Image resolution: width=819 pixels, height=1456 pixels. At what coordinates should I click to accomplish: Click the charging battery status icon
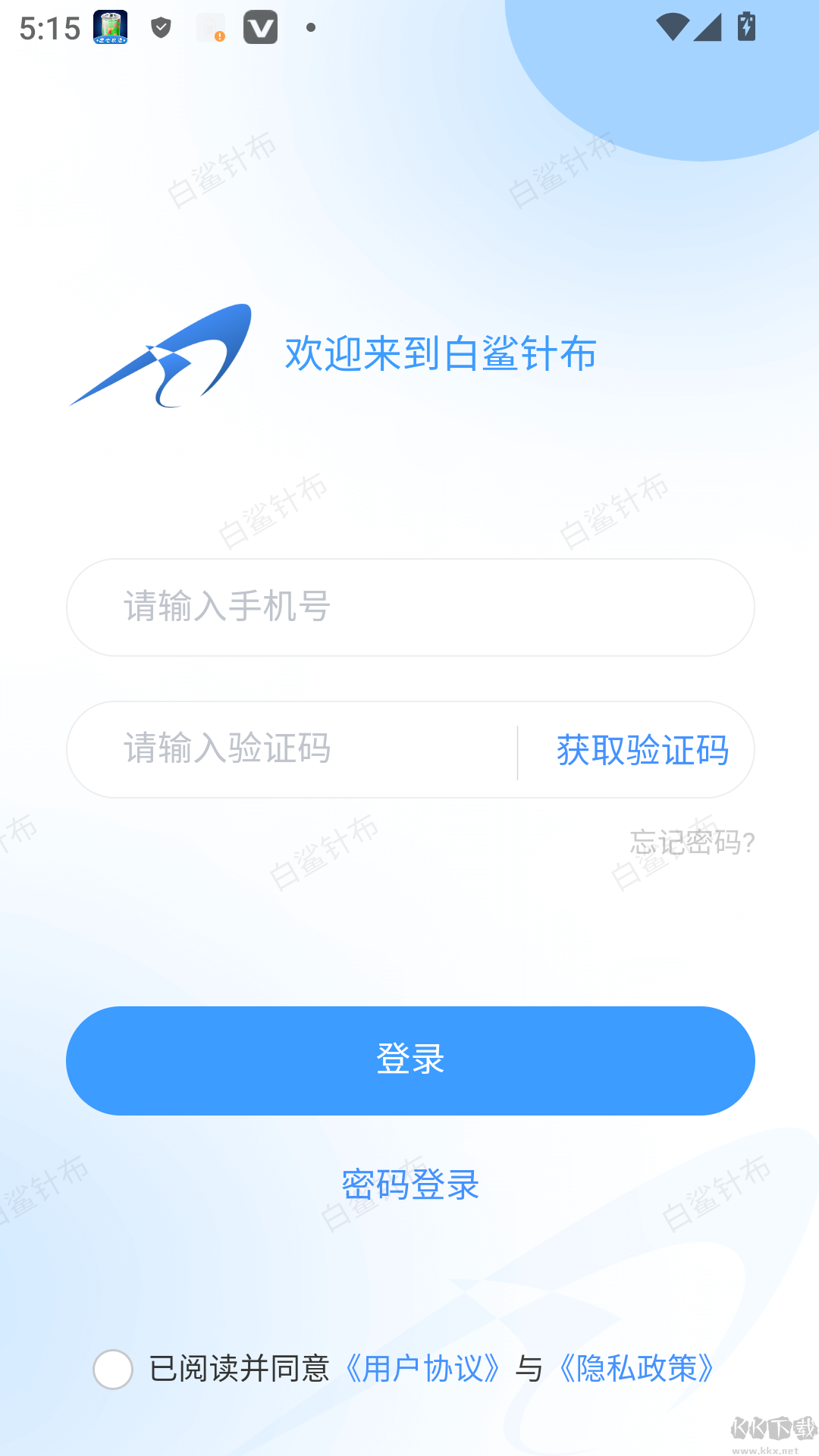pos(747,27)
